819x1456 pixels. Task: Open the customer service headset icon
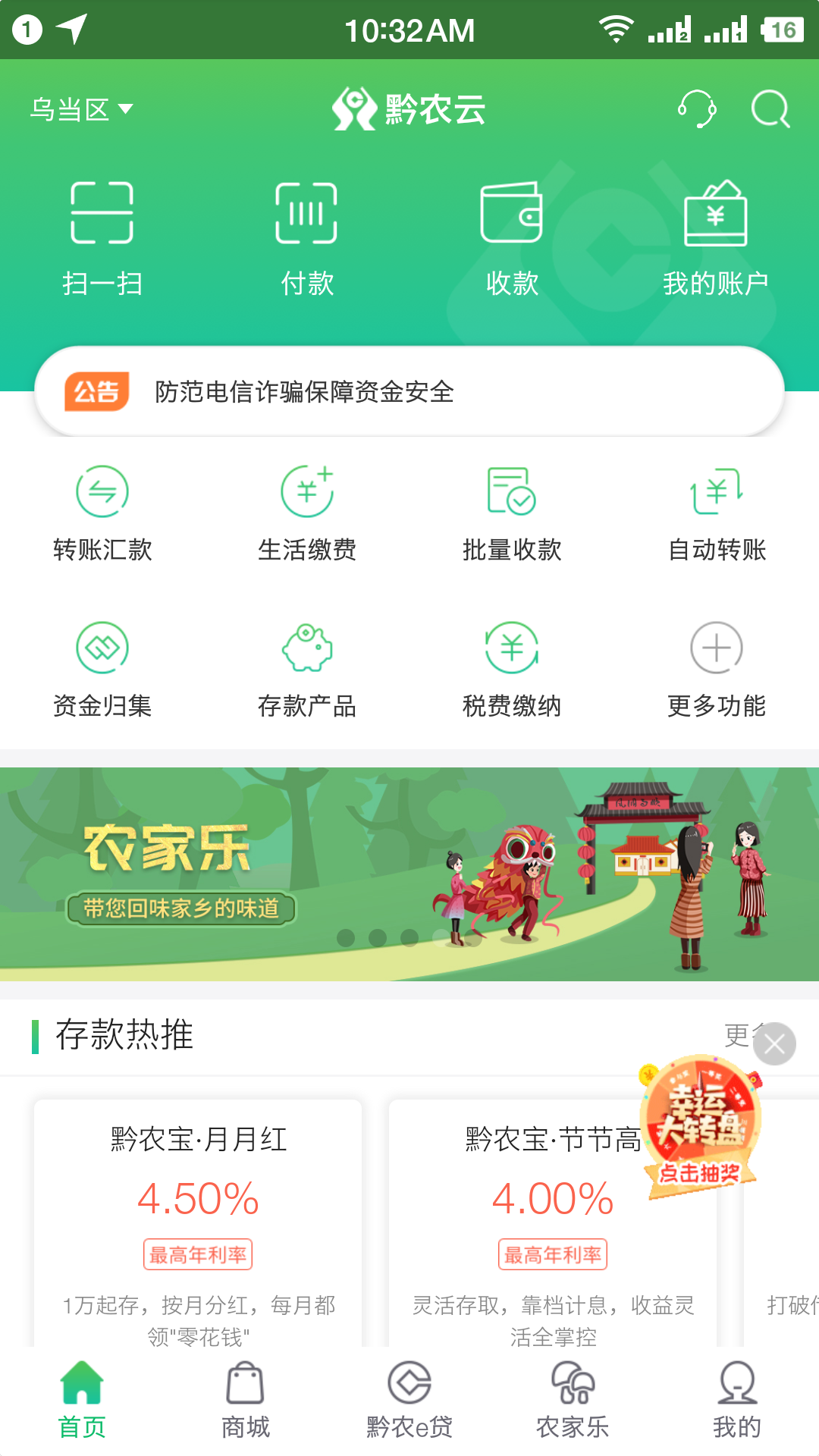[x=698, y=110]
